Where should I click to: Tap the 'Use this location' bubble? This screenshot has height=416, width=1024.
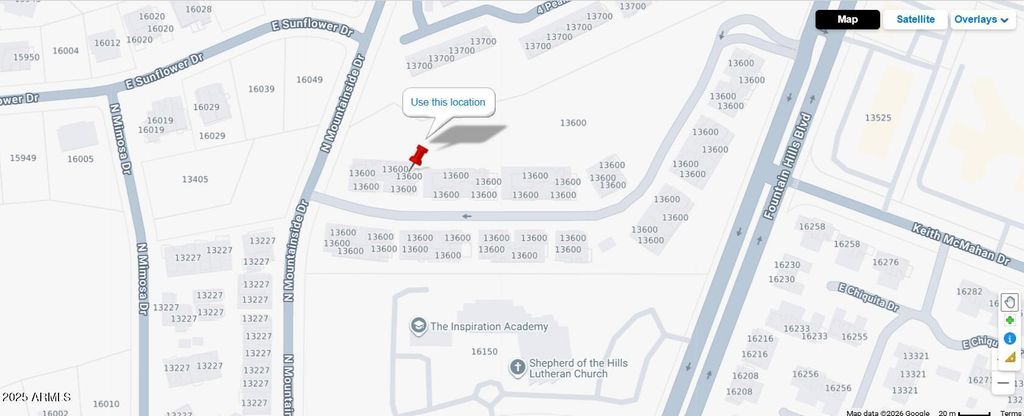[x=448, y=102]
